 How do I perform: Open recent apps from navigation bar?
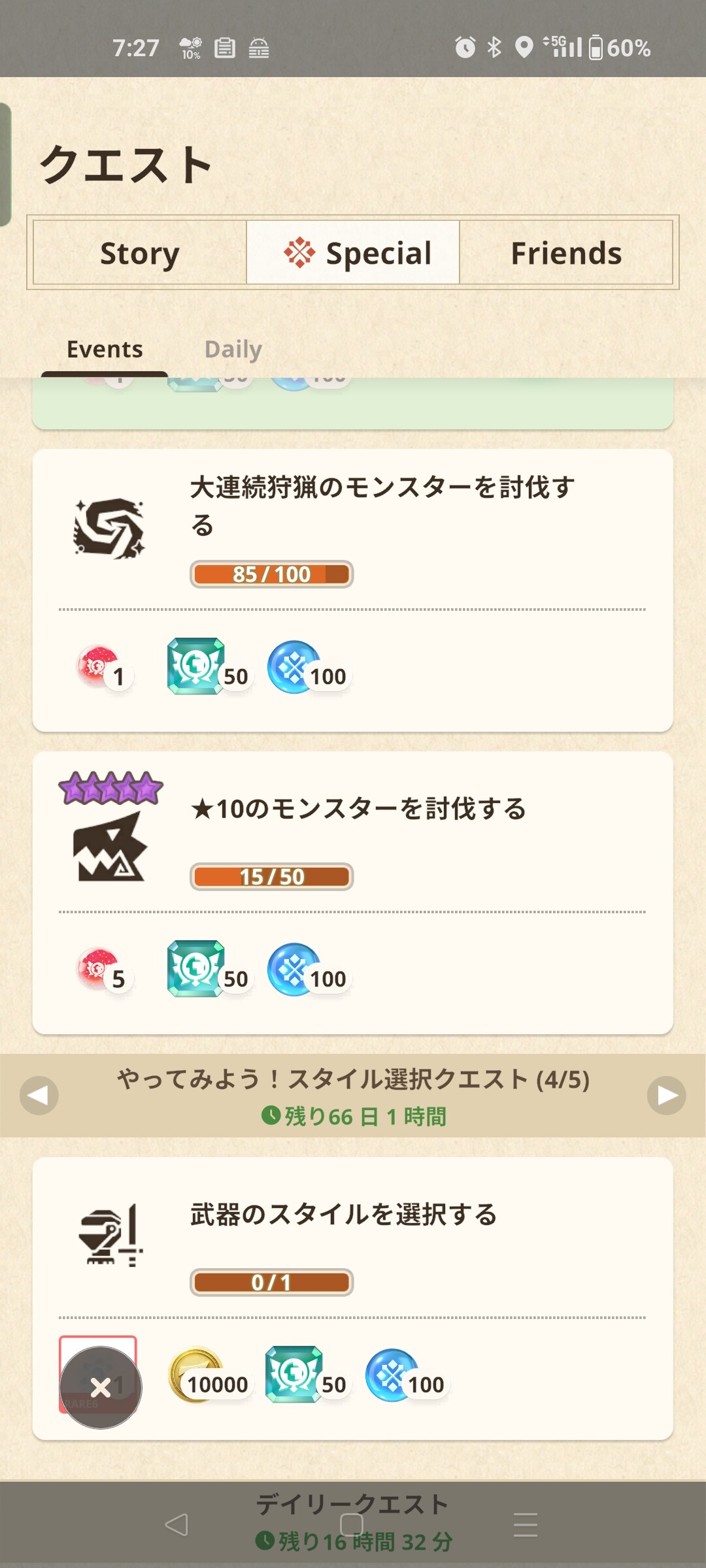[x=525, y=1525]
